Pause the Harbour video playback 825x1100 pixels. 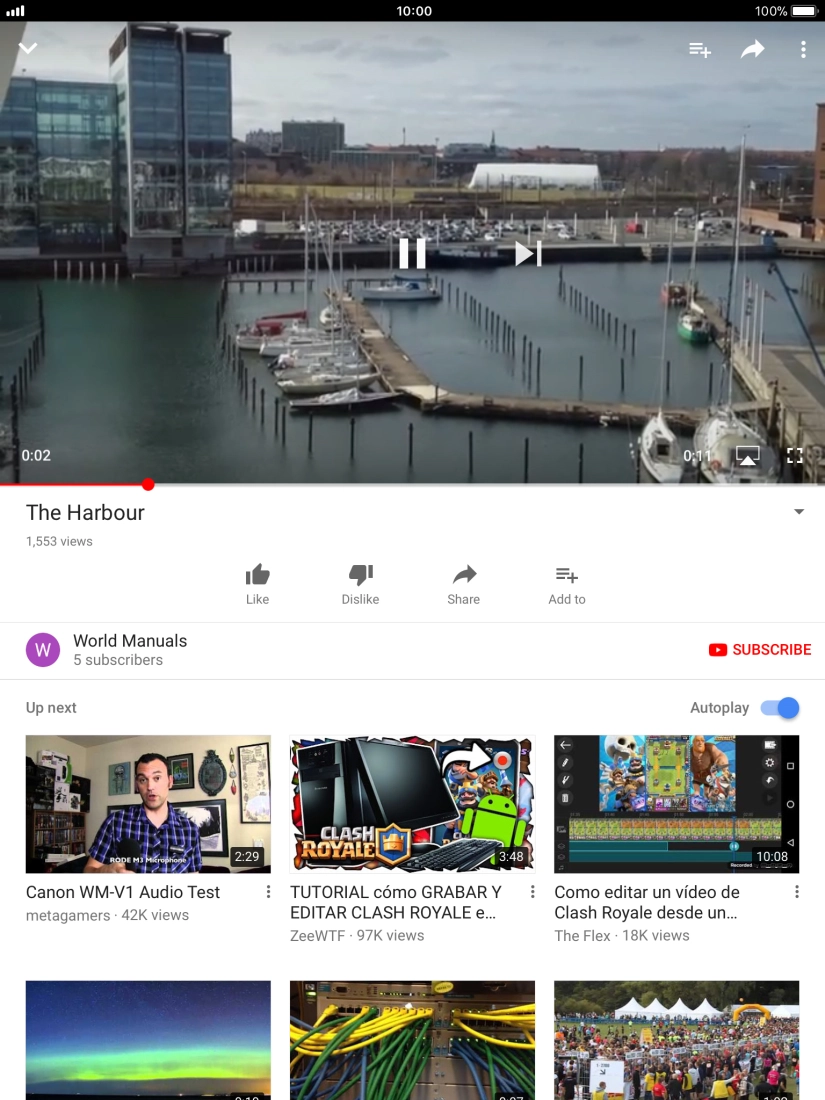click(412, 253)
